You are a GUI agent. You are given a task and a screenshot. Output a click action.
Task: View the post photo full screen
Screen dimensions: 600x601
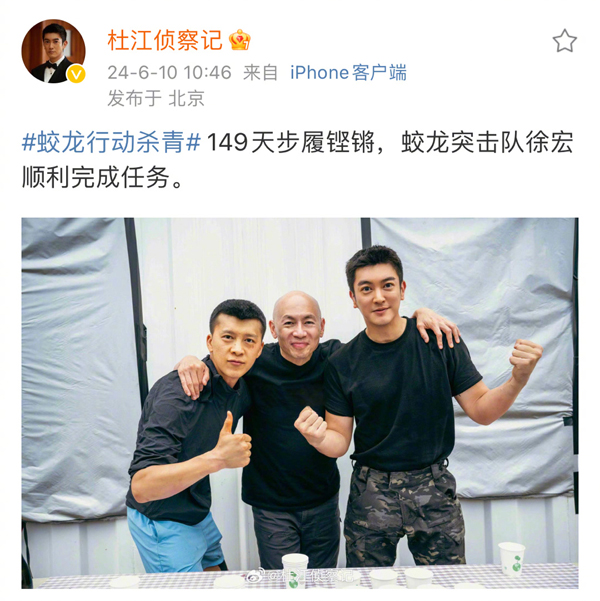(300, 400)
